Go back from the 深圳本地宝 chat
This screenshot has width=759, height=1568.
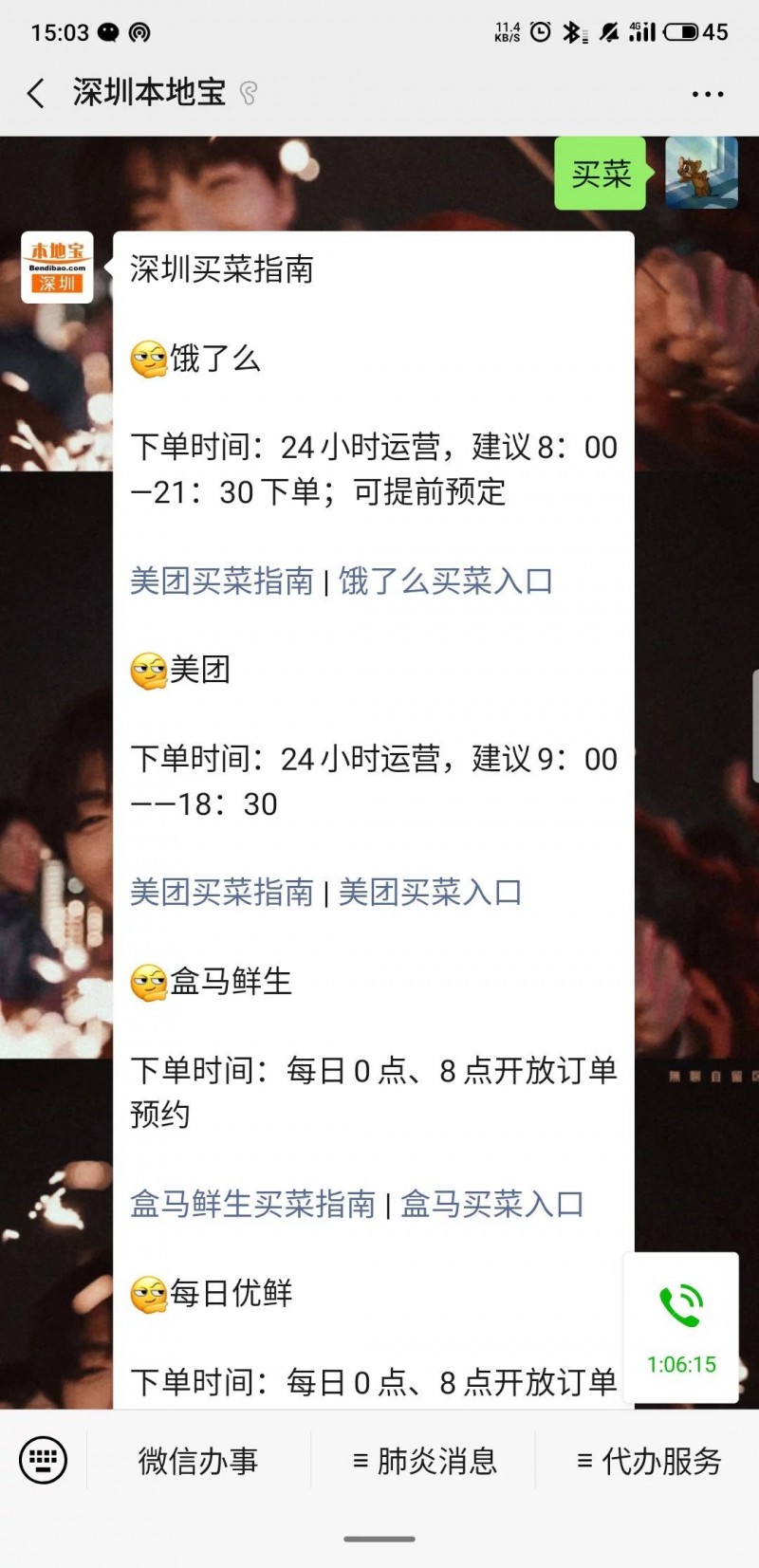(36, 93)
